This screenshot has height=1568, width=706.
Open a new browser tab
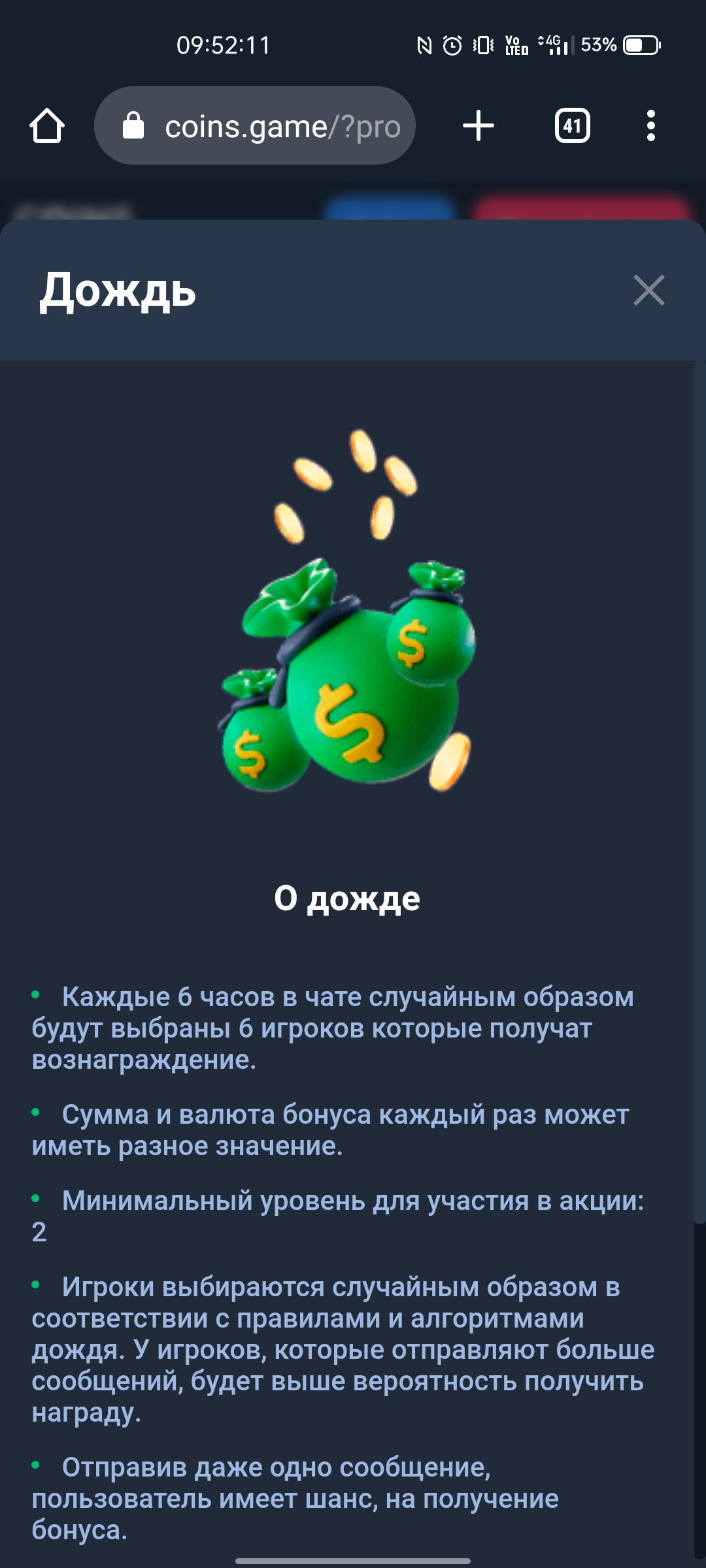pos(479,125)
